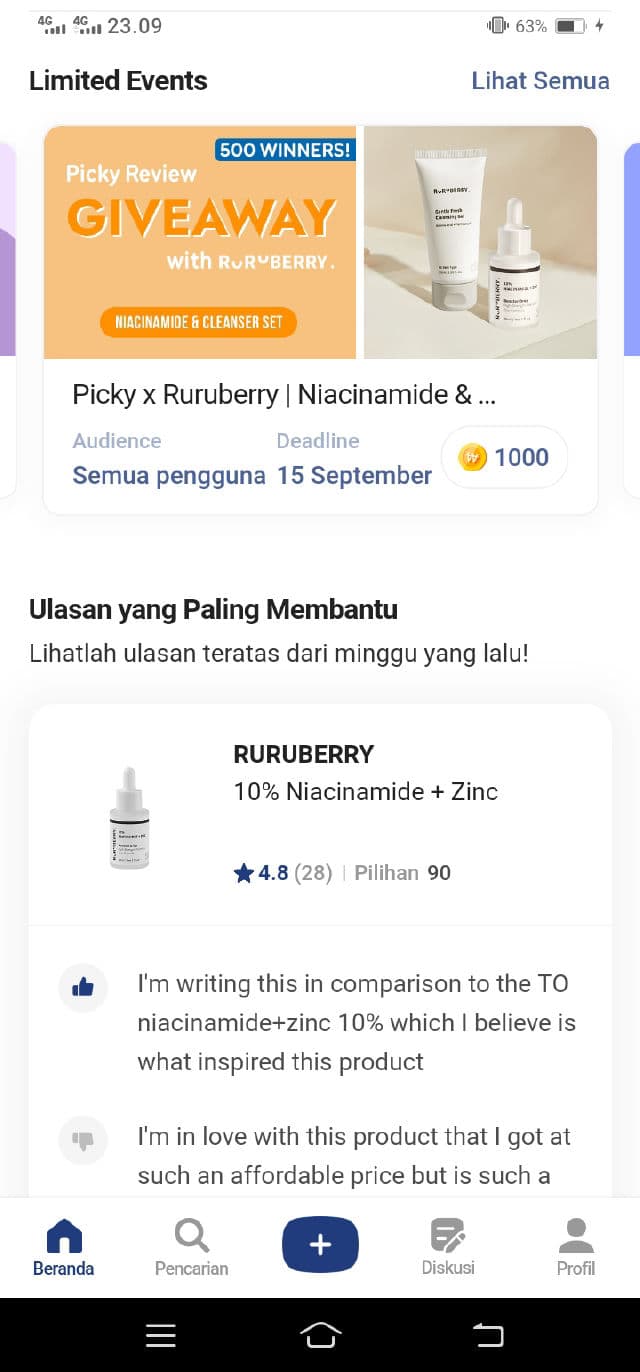
Task: Switch to the Beranda tab
Action: (x=63, y=1247)
